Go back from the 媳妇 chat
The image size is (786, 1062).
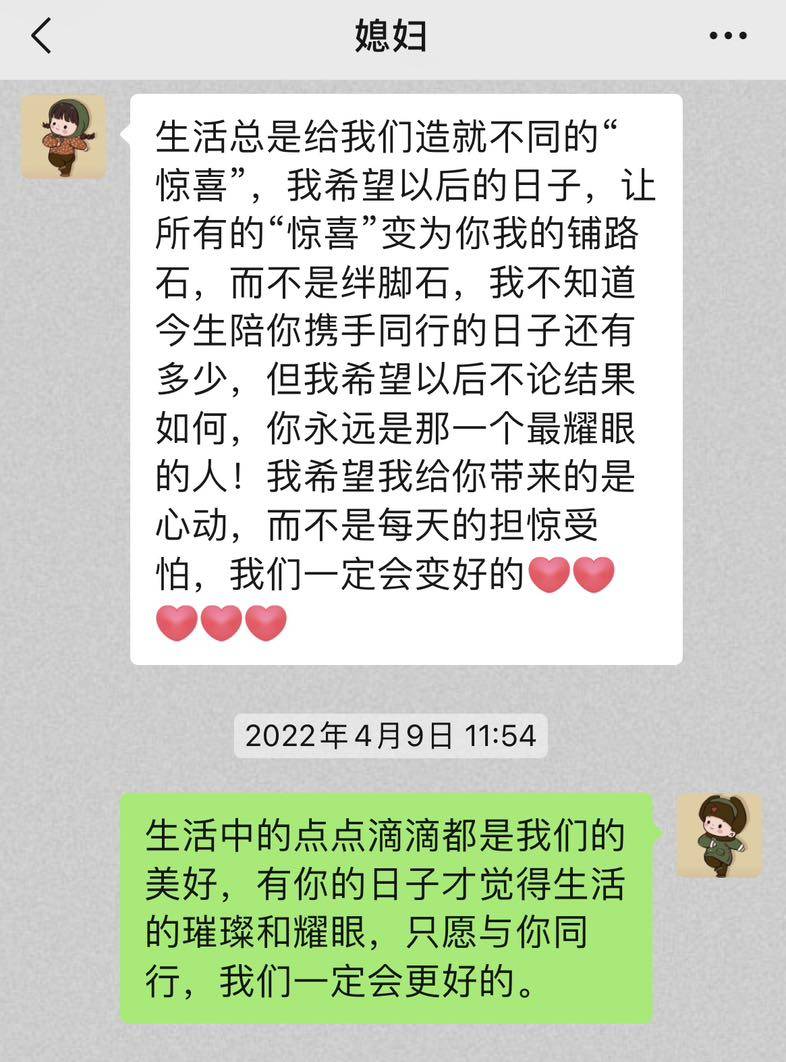(x=41, y=37)
